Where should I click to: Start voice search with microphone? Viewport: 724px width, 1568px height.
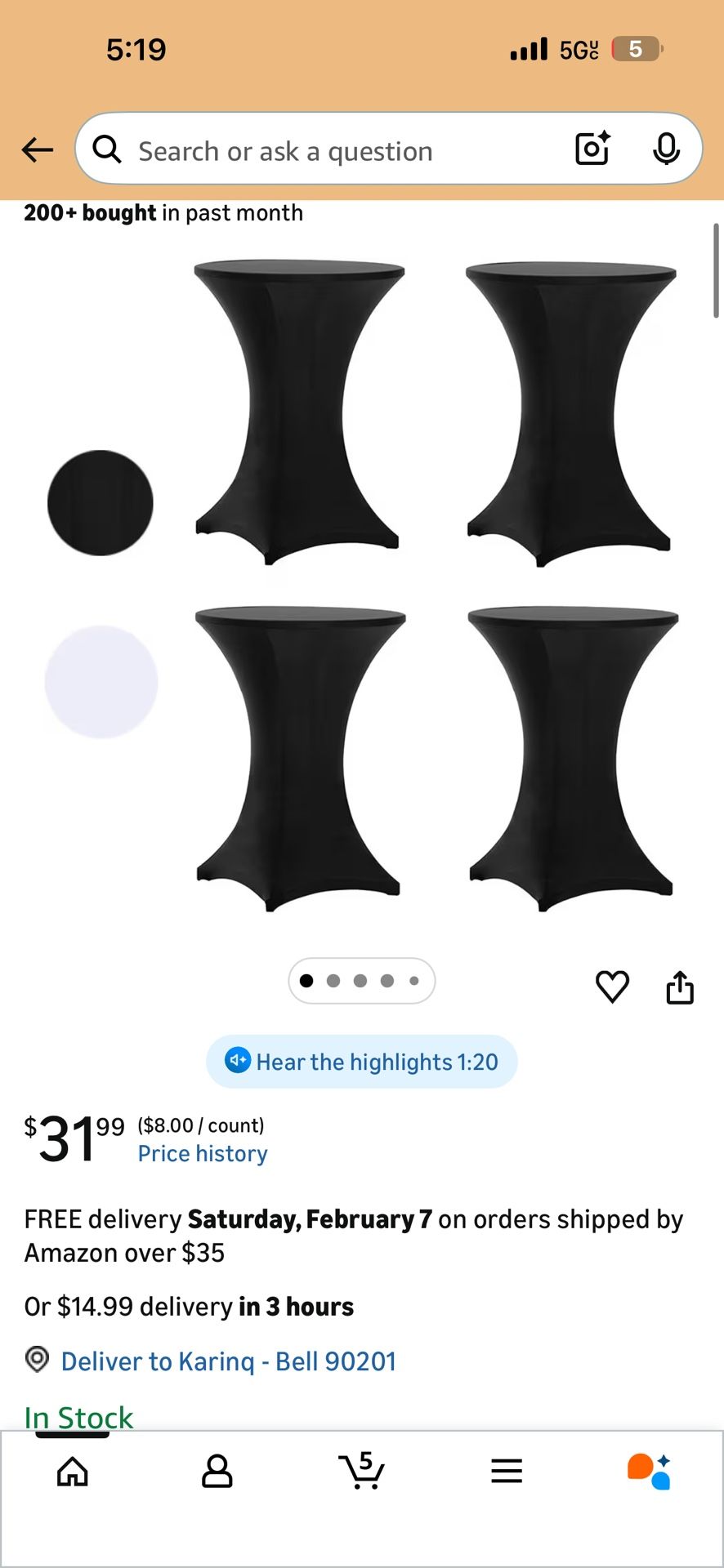pos(666,149)
